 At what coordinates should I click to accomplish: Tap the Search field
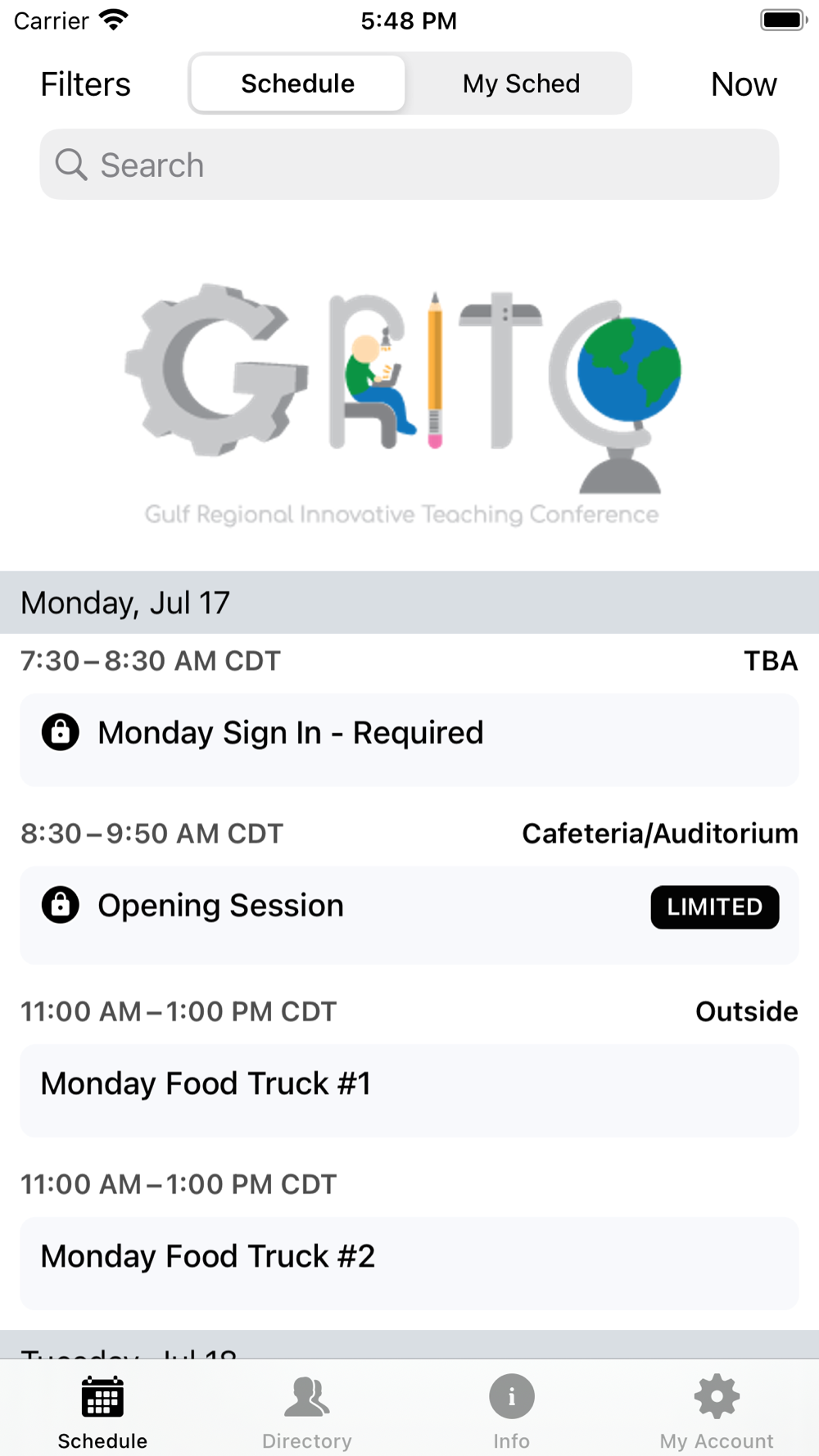(x=409, y=165)
